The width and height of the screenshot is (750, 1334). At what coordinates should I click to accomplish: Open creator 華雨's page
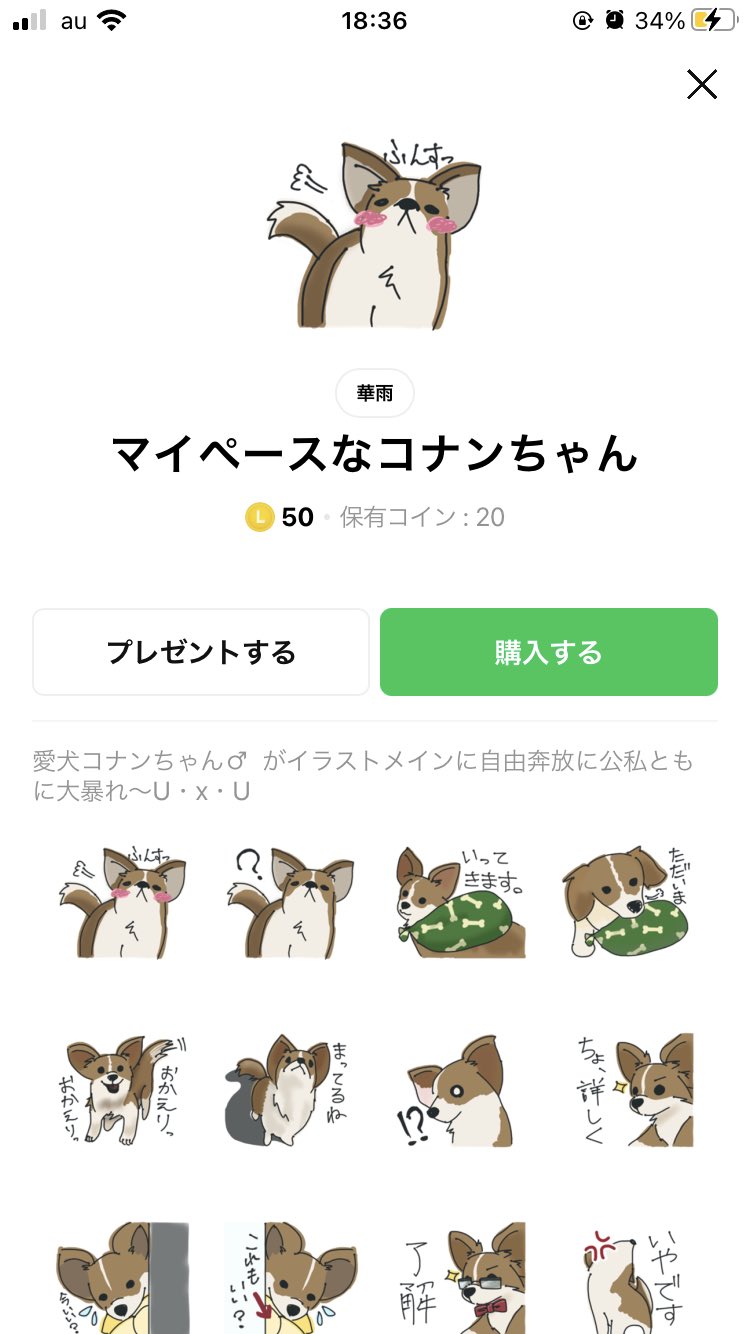(375, 393)
